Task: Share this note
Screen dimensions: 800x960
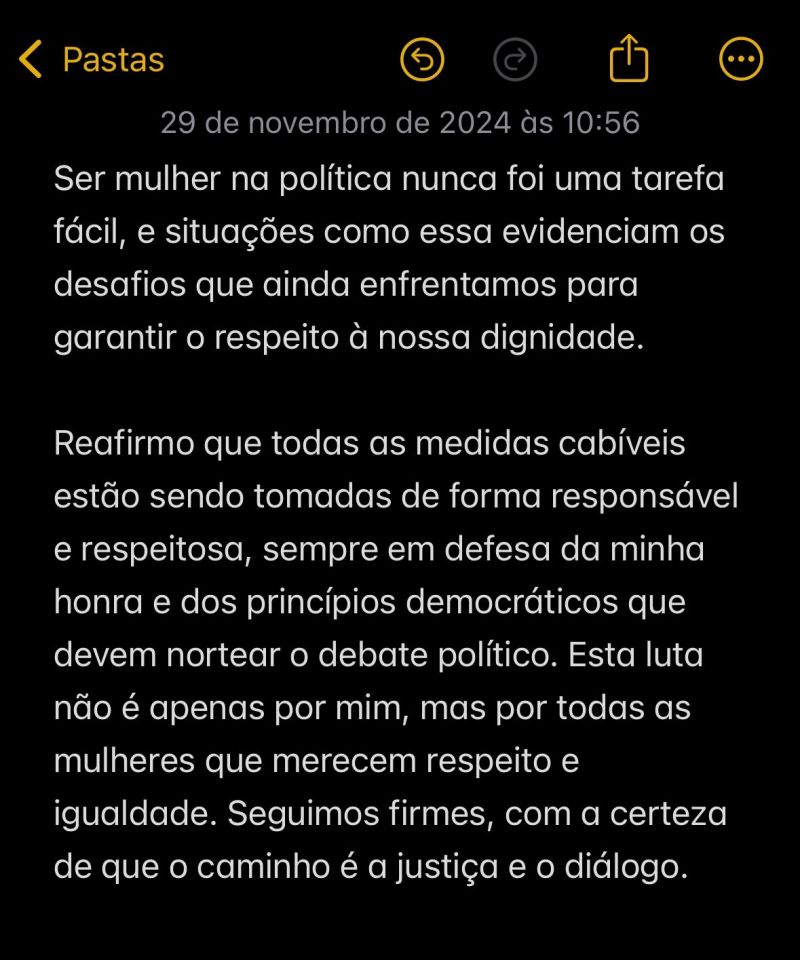Action: click(x=629, y=58)
